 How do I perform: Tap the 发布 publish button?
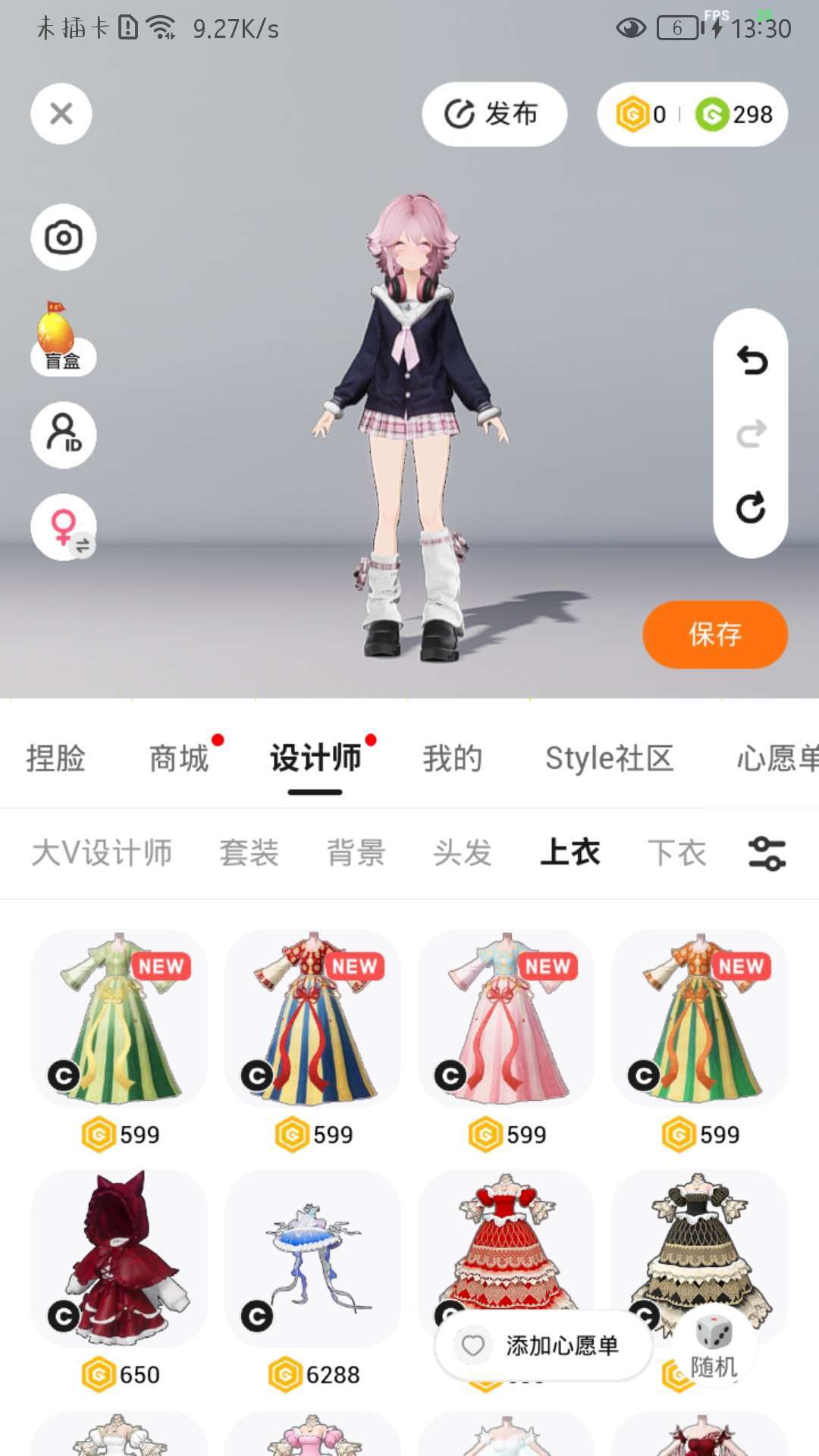click(494, 114)
